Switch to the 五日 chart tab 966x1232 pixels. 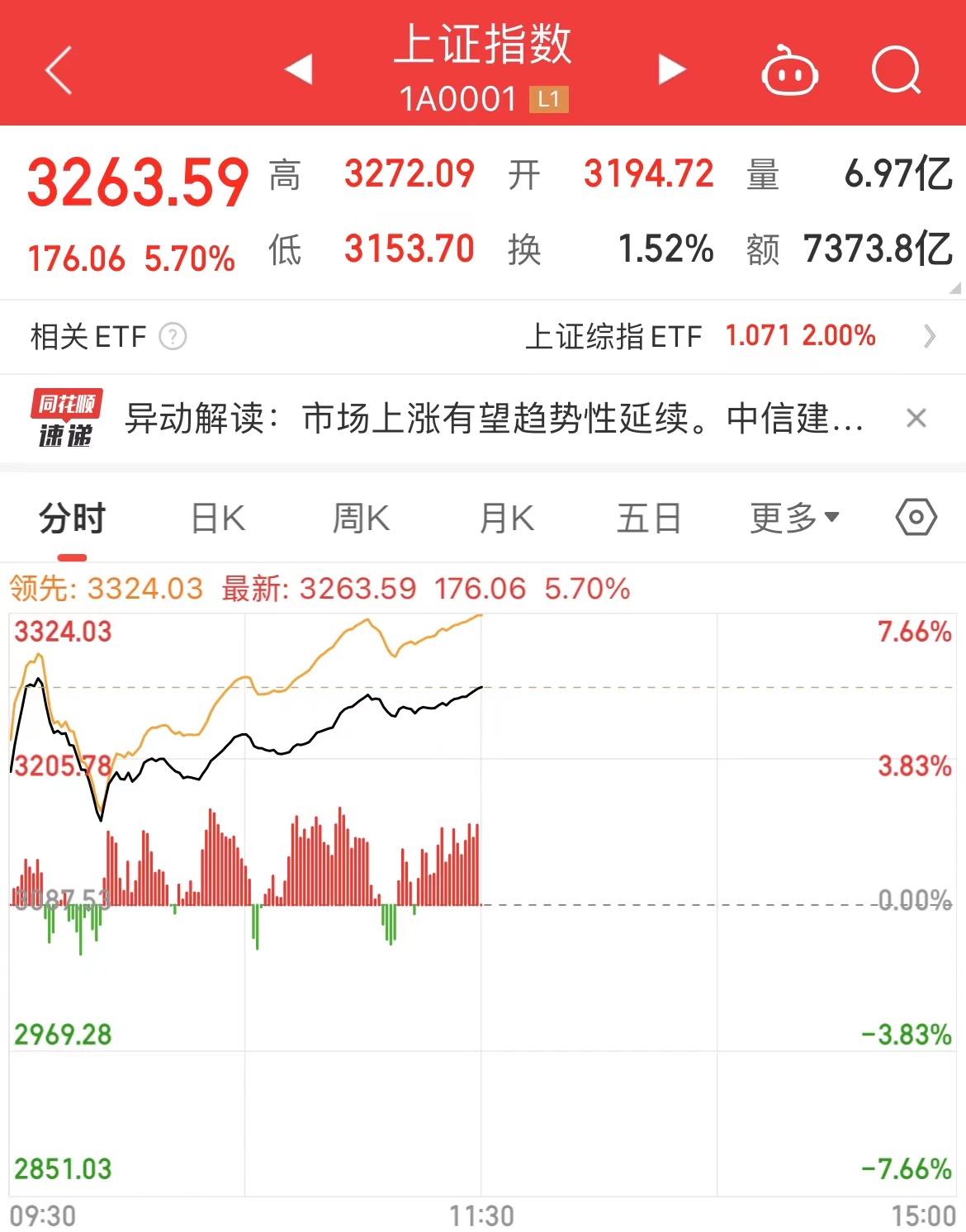(x=649, y=519)
